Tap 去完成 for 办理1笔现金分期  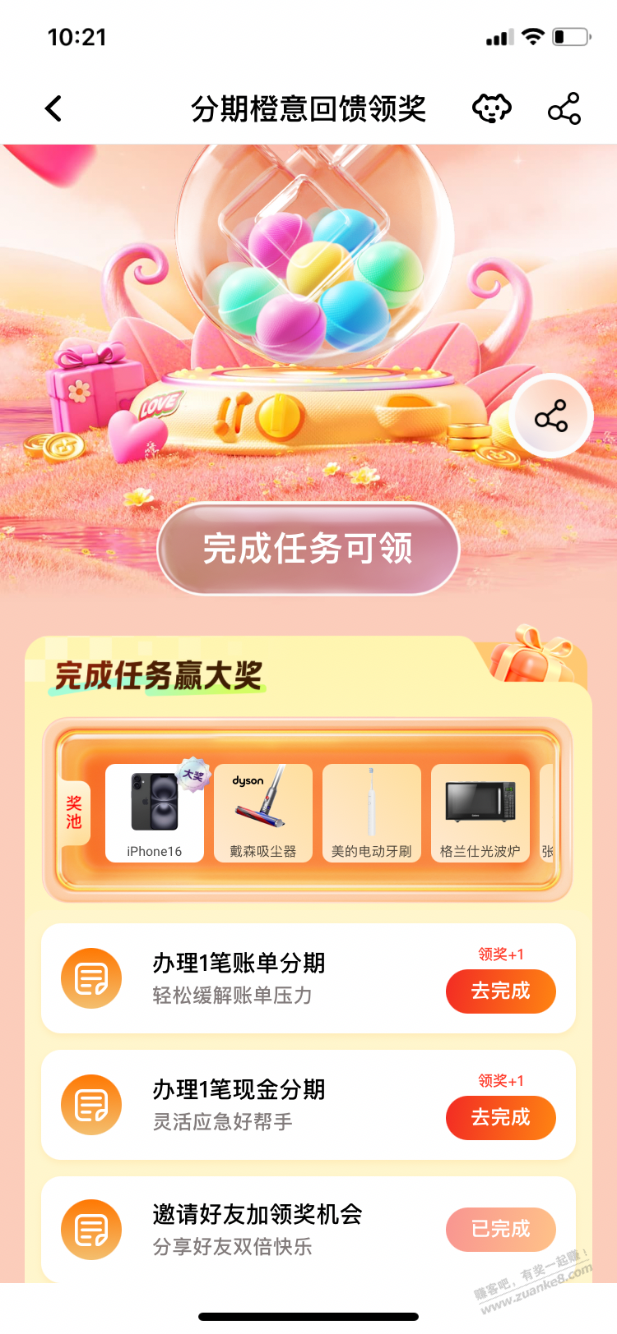[500, 1117]
